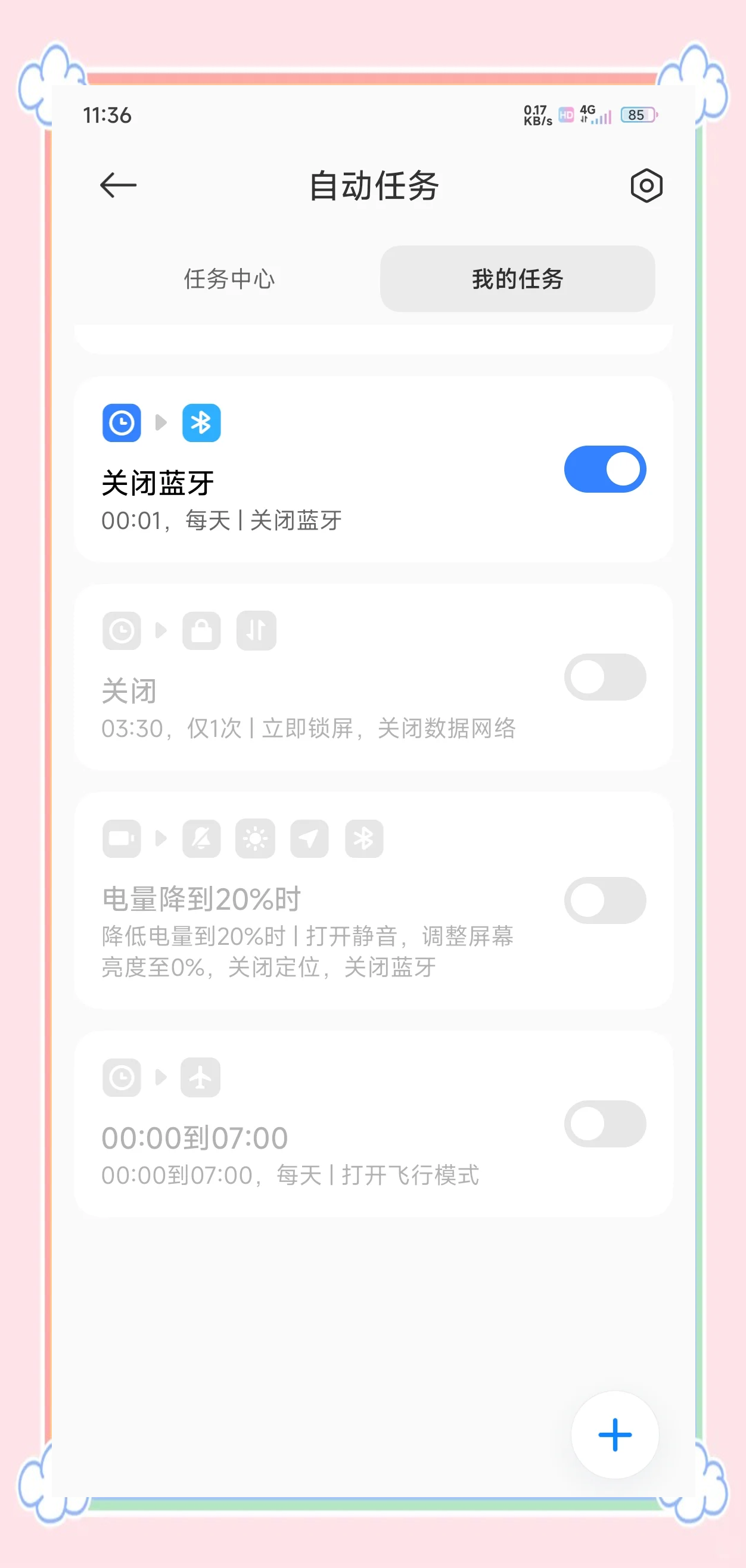Switch to the 任务中心 tab
Viewport: 746px width, 1568px height.
(x=229, y=279)
